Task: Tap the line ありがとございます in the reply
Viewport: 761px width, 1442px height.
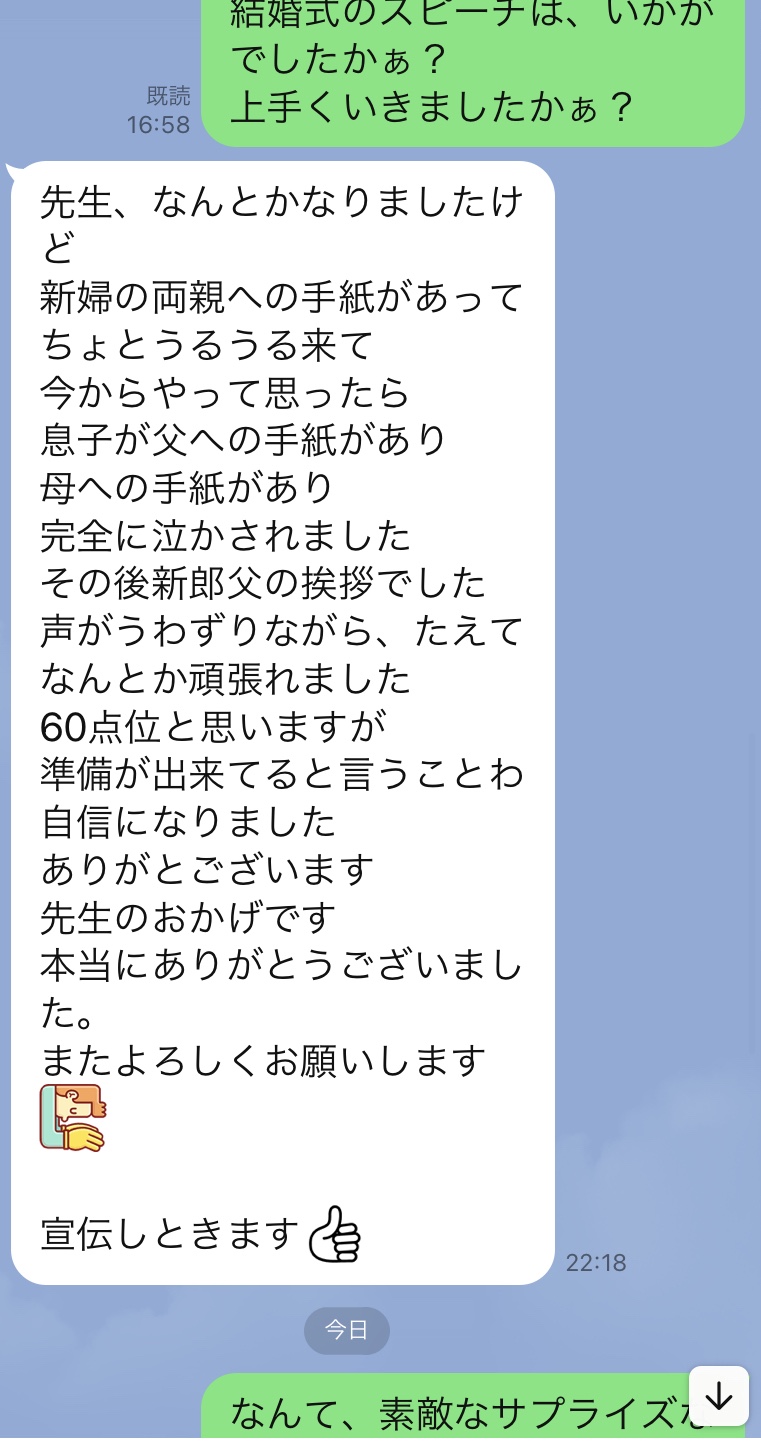Action: (x=206, y=870)
